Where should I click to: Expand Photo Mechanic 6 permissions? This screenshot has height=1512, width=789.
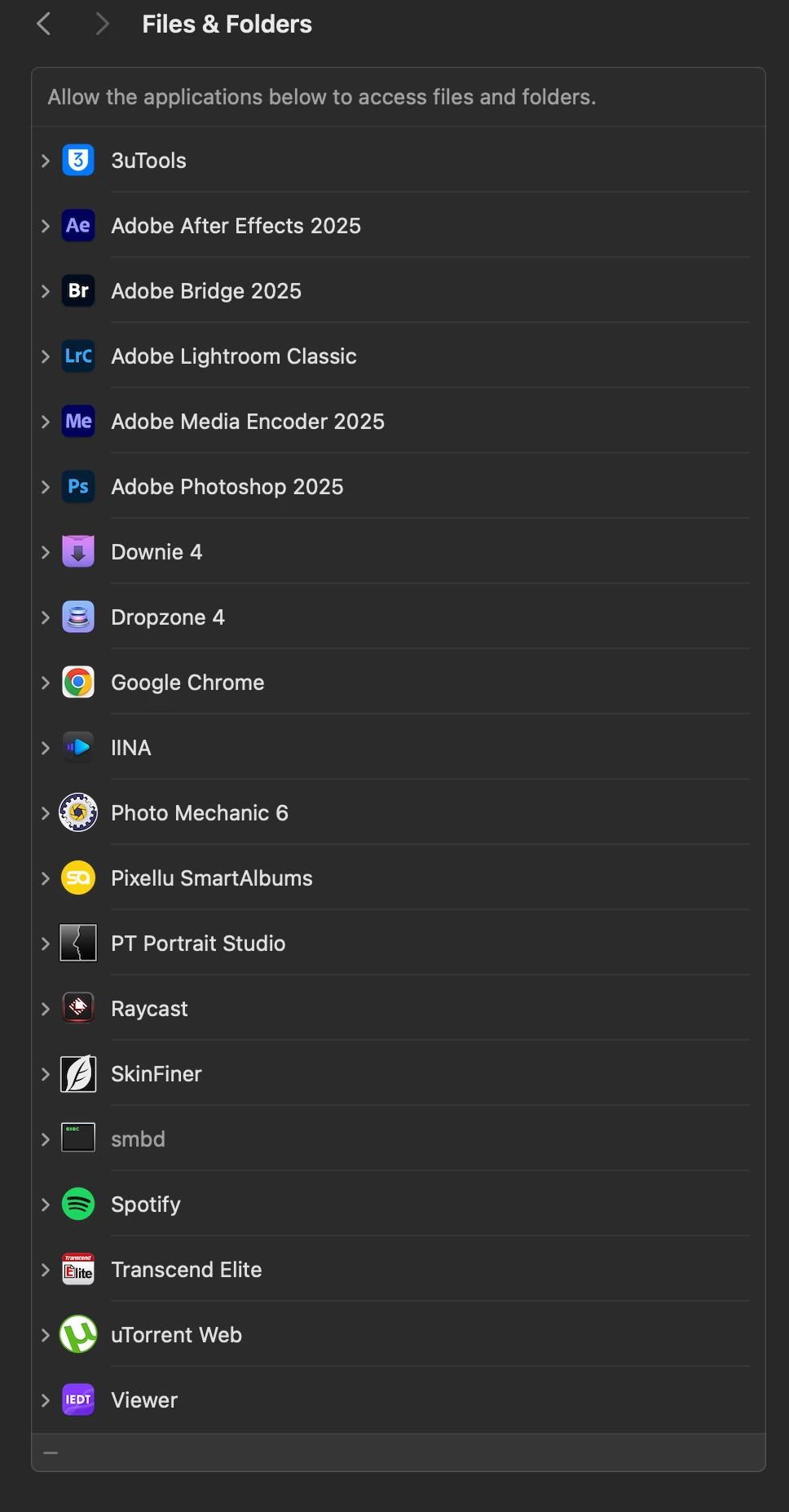click(x=46, y=813)
